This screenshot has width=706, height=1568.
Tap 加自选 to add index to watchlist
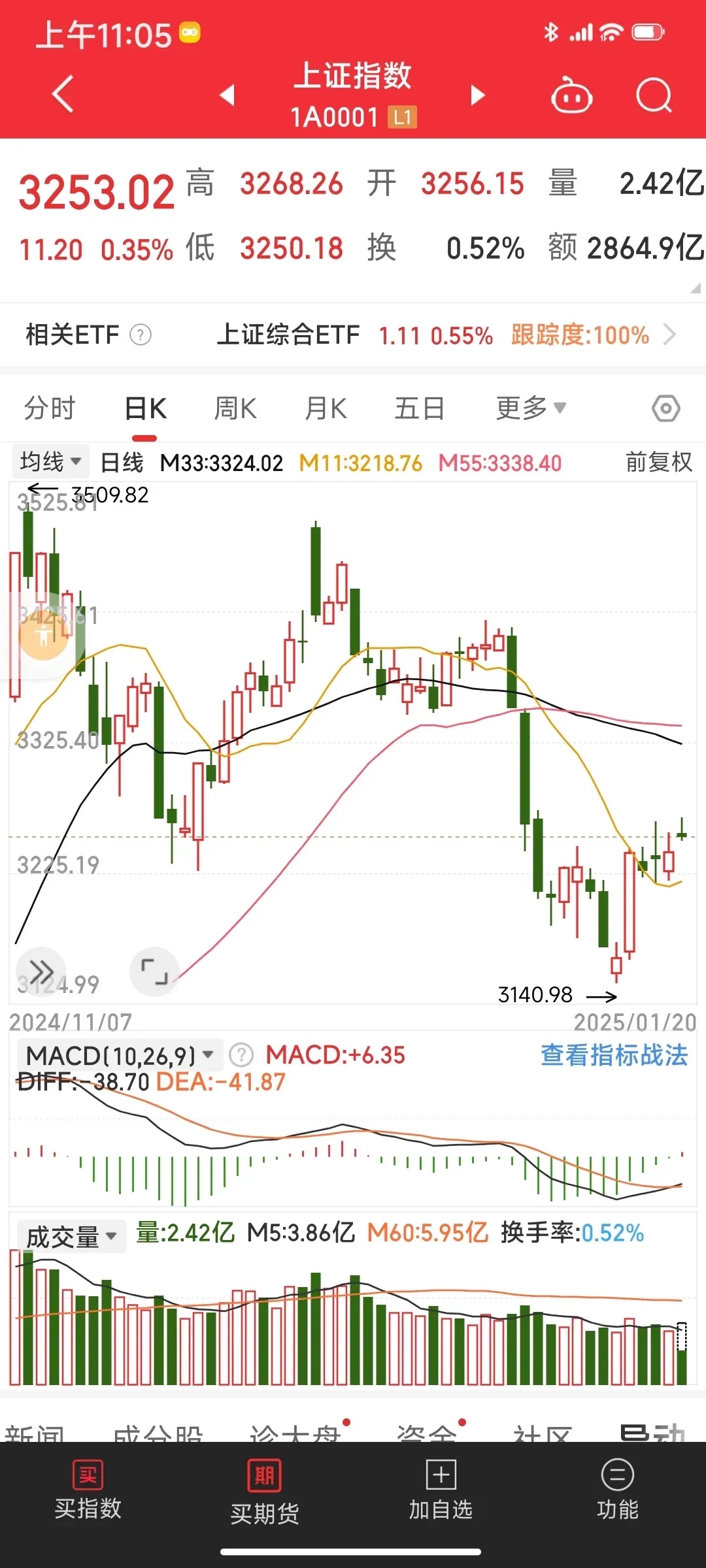440,1490
